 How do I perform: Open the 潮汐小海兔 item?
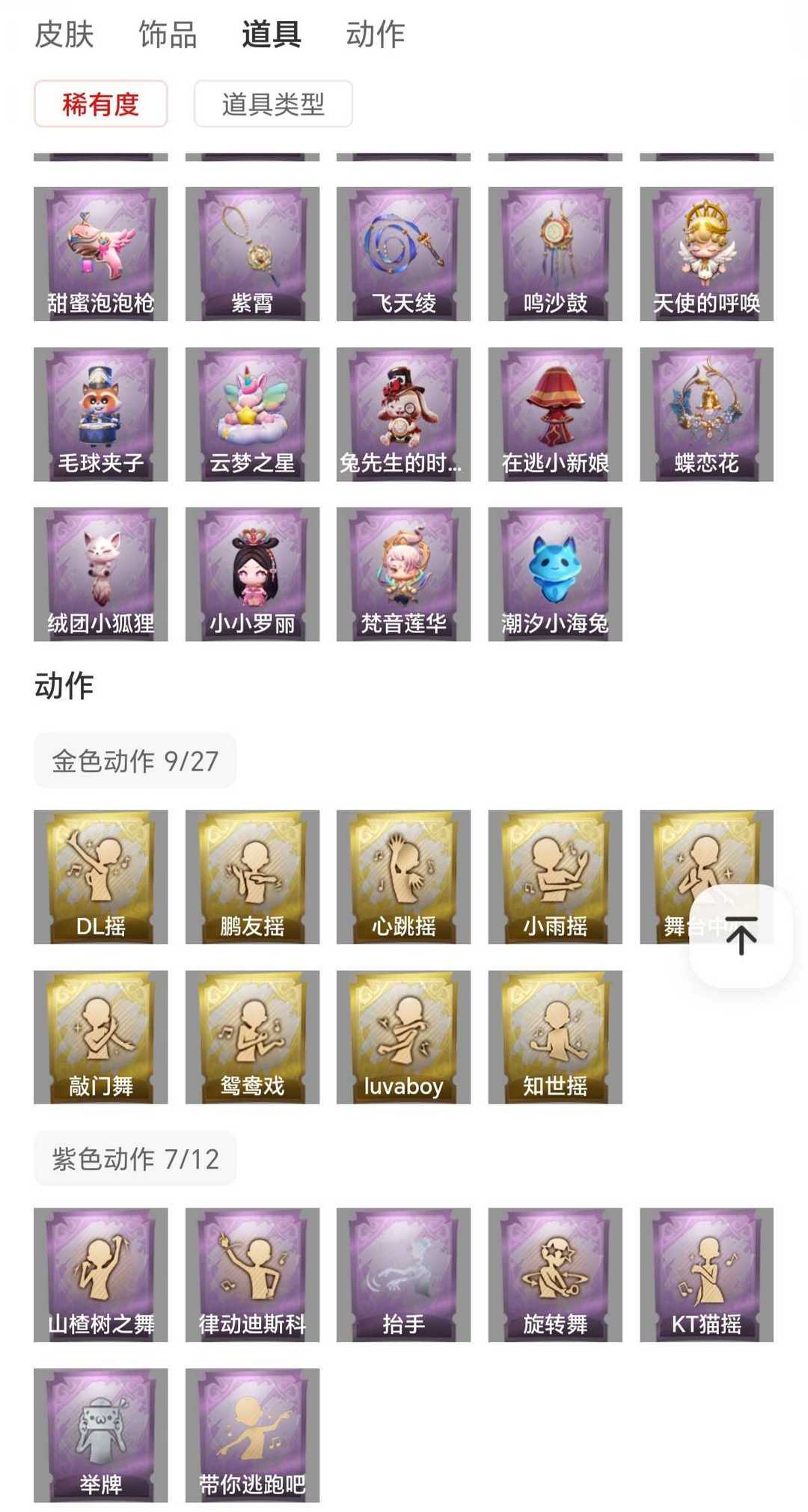tap(555, 574)
